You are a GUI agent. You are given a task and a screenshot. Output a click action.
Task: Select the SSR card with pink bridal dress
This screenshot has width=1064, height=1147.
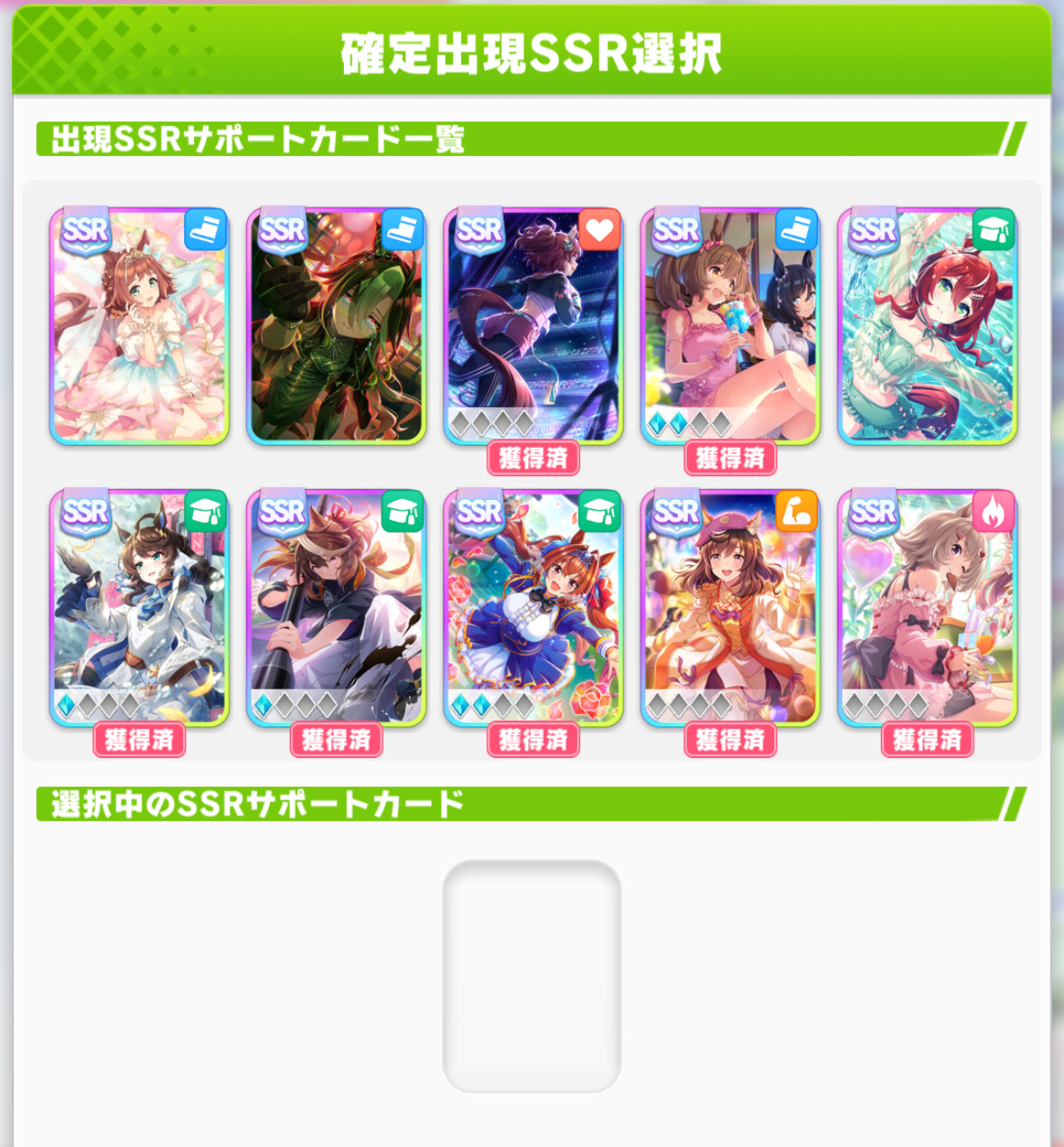139,327
